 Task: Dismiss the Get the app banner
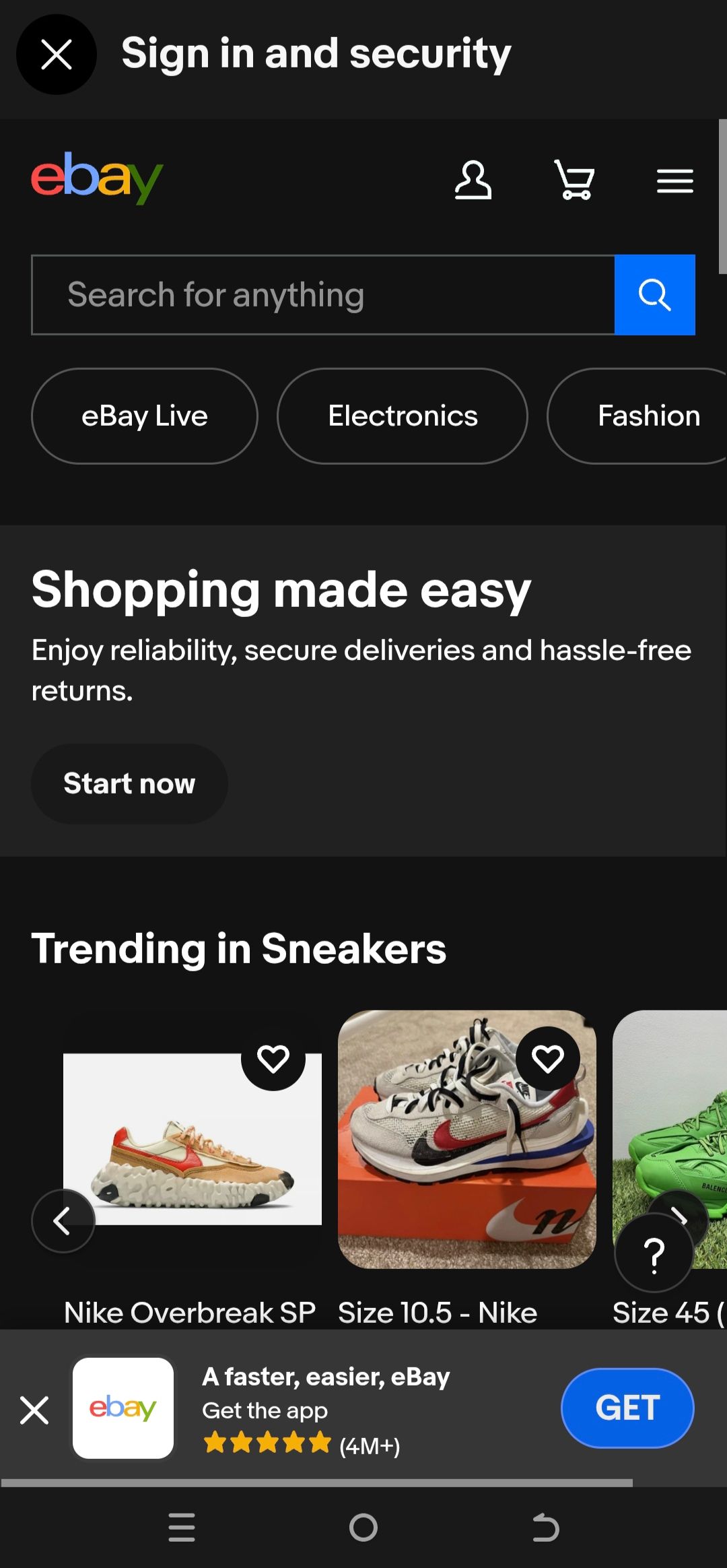34,1410
